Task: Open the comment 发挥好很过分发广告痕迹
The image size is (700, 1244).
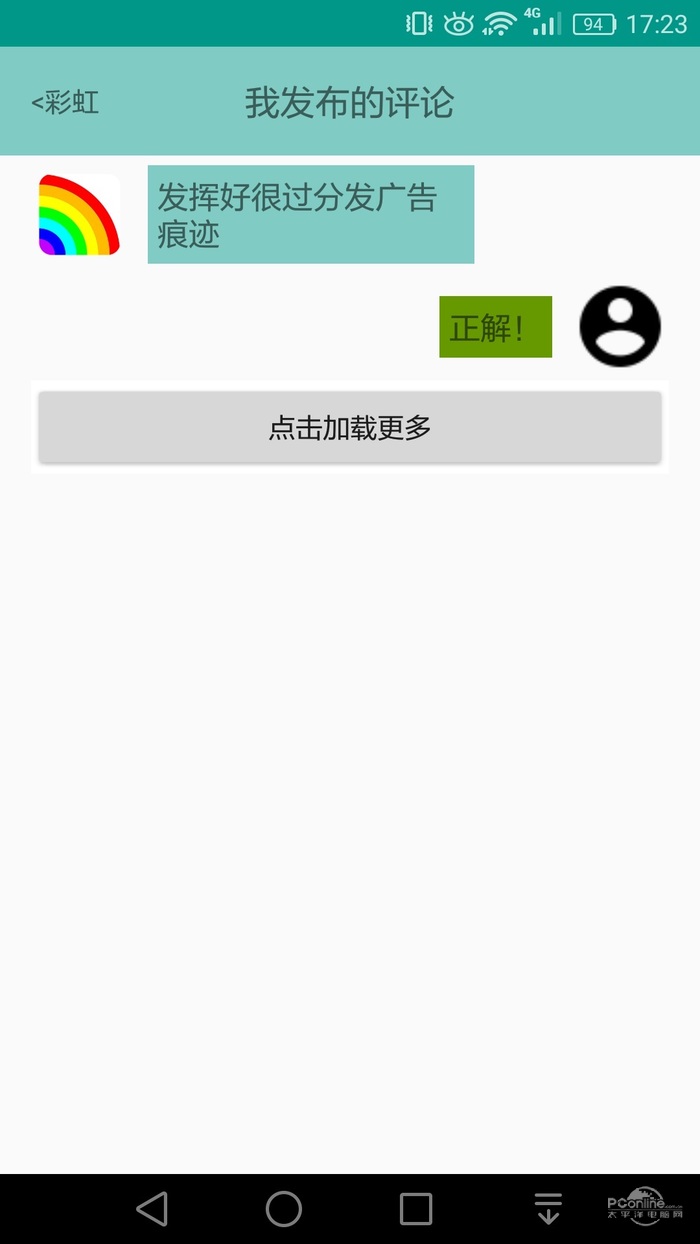Action: click(310, 215)
